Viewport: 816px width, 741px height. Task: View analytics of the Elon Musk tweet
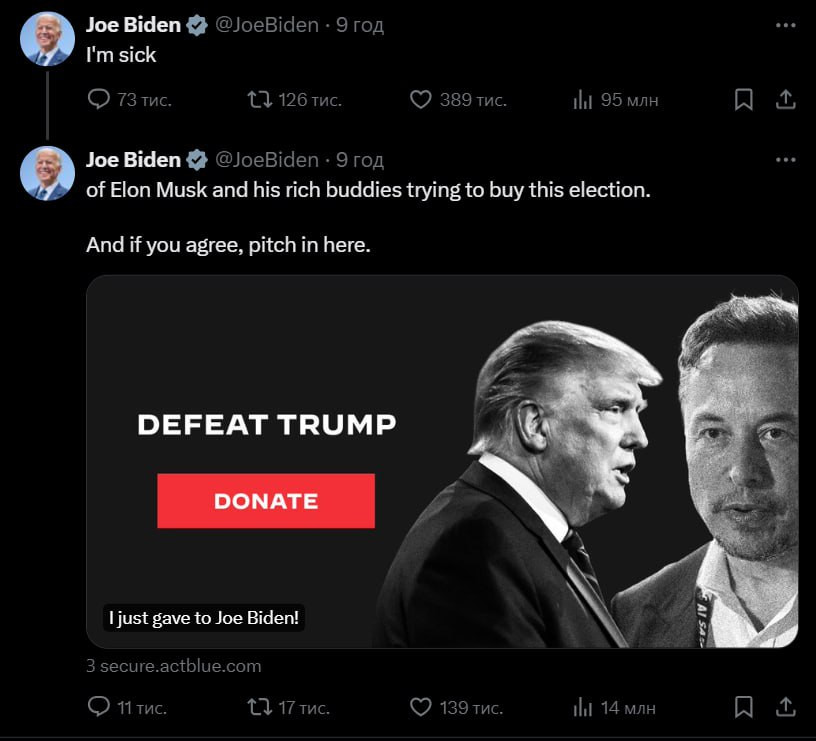583,708
